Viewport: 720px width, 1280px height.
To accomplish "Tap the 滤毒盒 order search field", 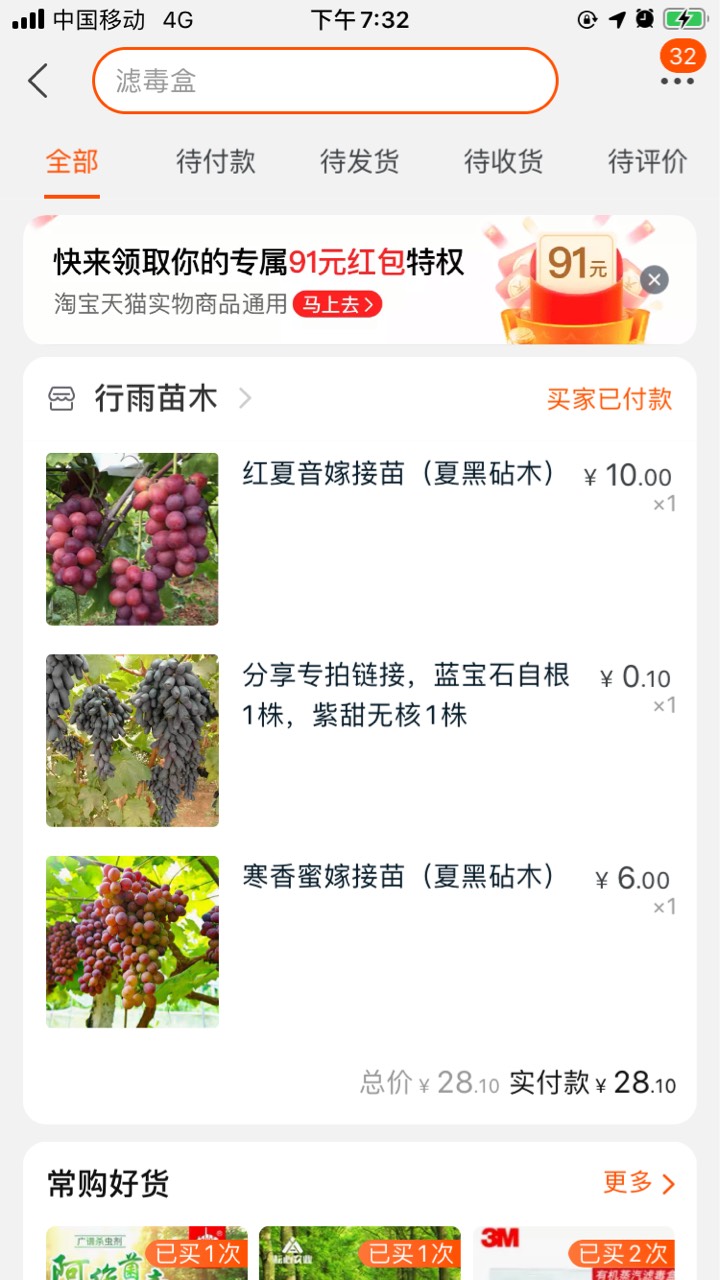I will click(324, 81).
